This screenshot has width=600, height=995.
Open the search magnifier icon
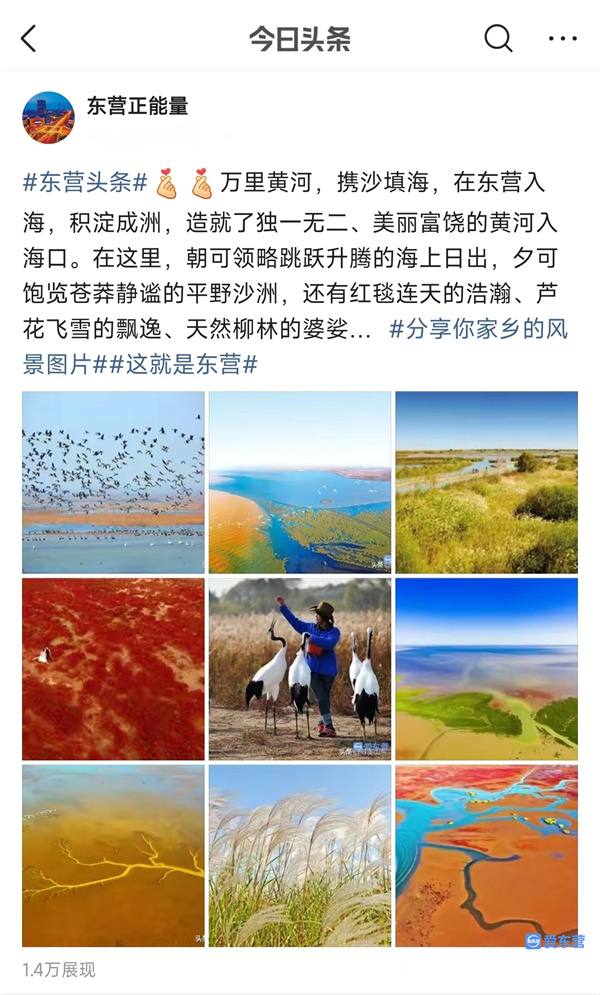(498, 39)
